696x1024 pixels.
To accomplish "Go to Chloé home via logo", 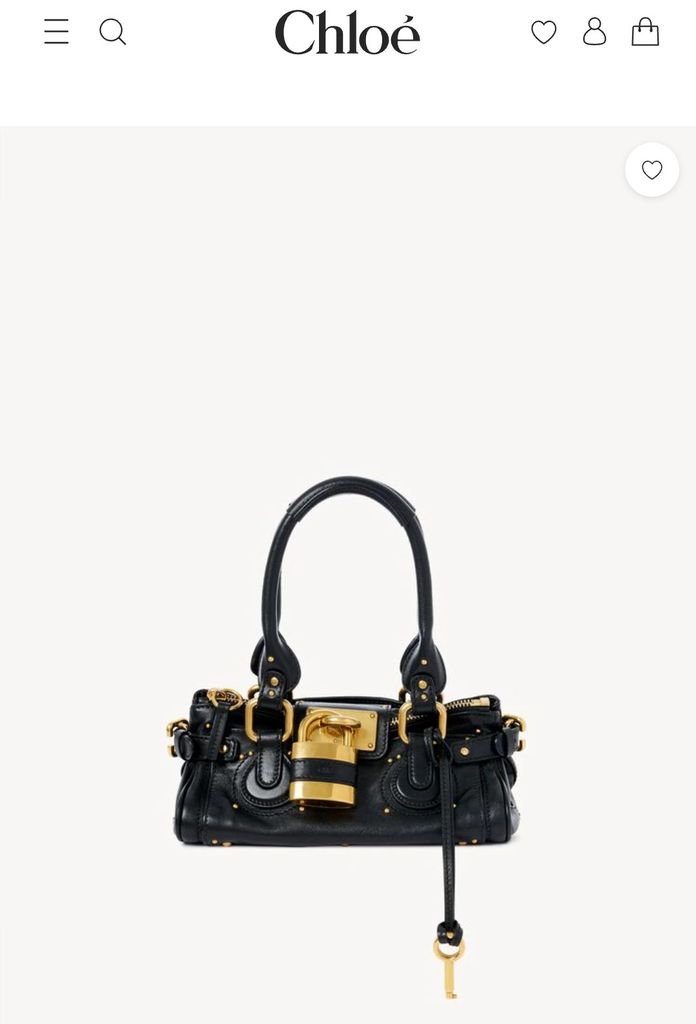I will click(347, 33).
